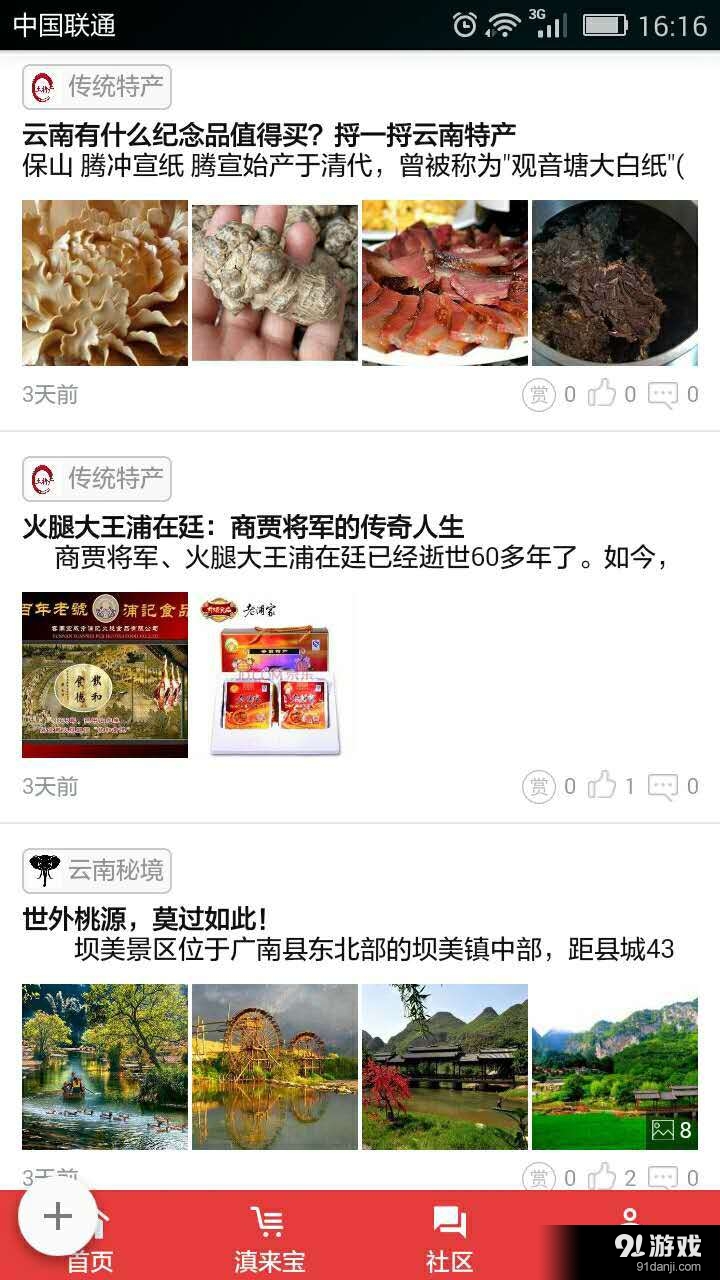Tap the 赏 reward icon on first article
Screen dimensions: 720x1280
[x=539, y=394]
